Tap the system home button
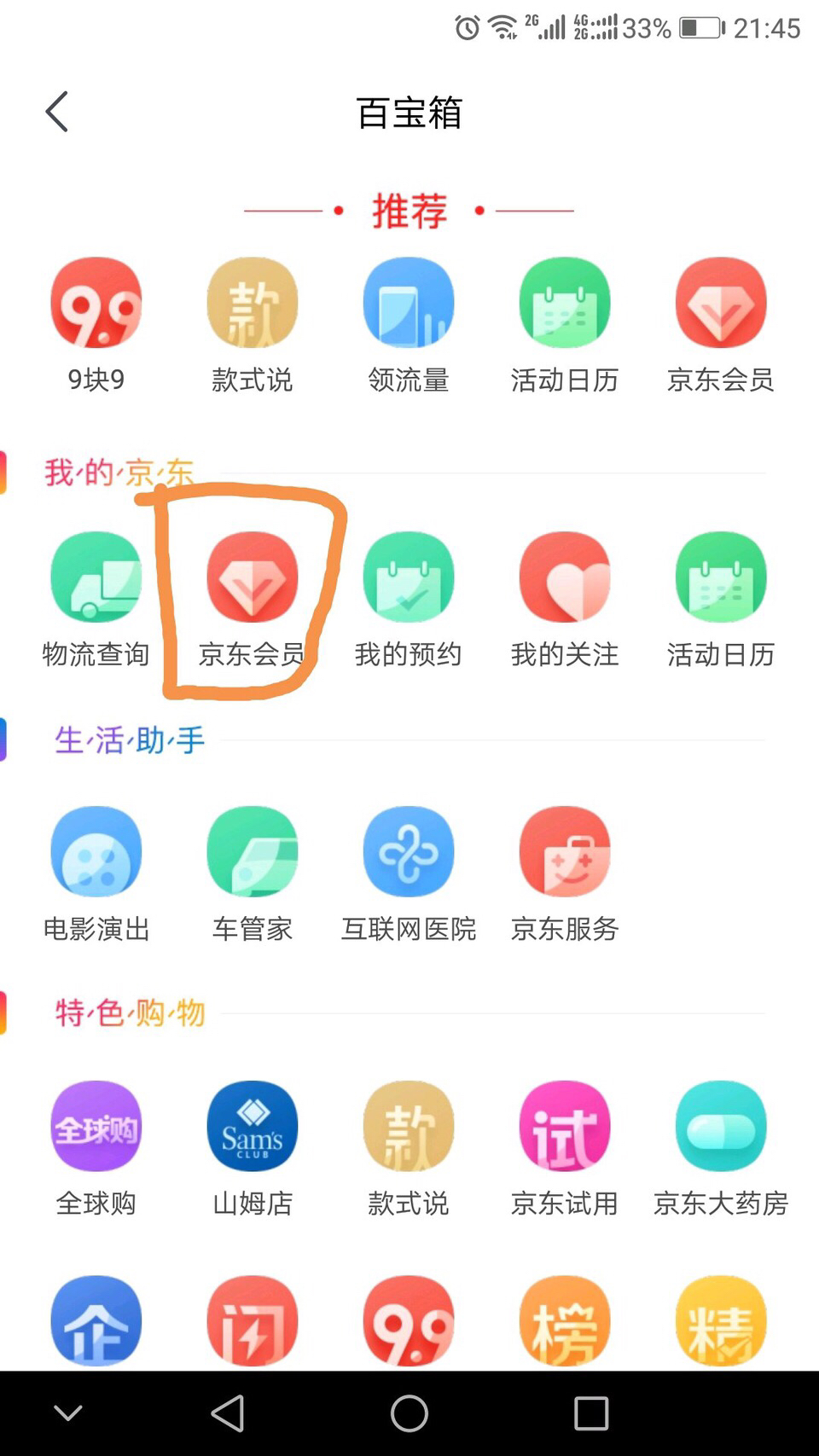This screenshot has height=1456, width=819. pyautogui.click(x=409, y=1413)
